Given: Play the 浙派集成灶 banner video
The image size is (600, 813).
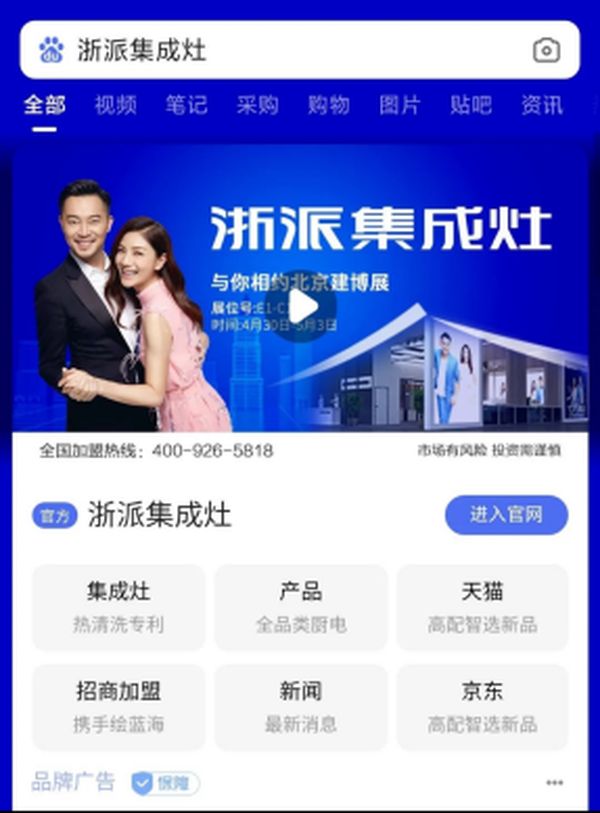Looking at the screenshot, I should pos(303,309).
